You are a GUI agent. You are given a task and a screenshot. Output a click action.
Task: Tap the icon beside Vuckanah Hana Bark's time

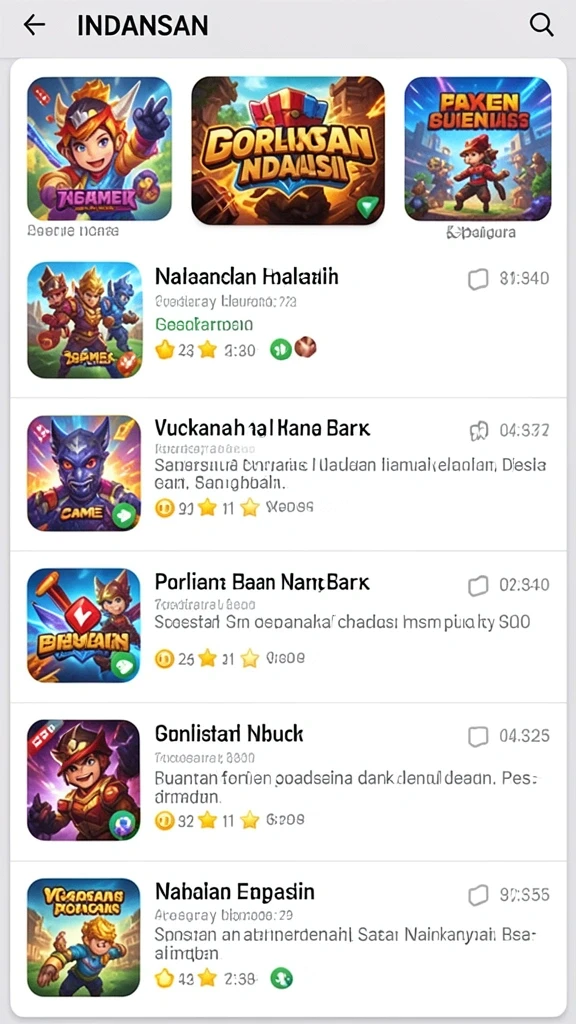pos(479,430)
